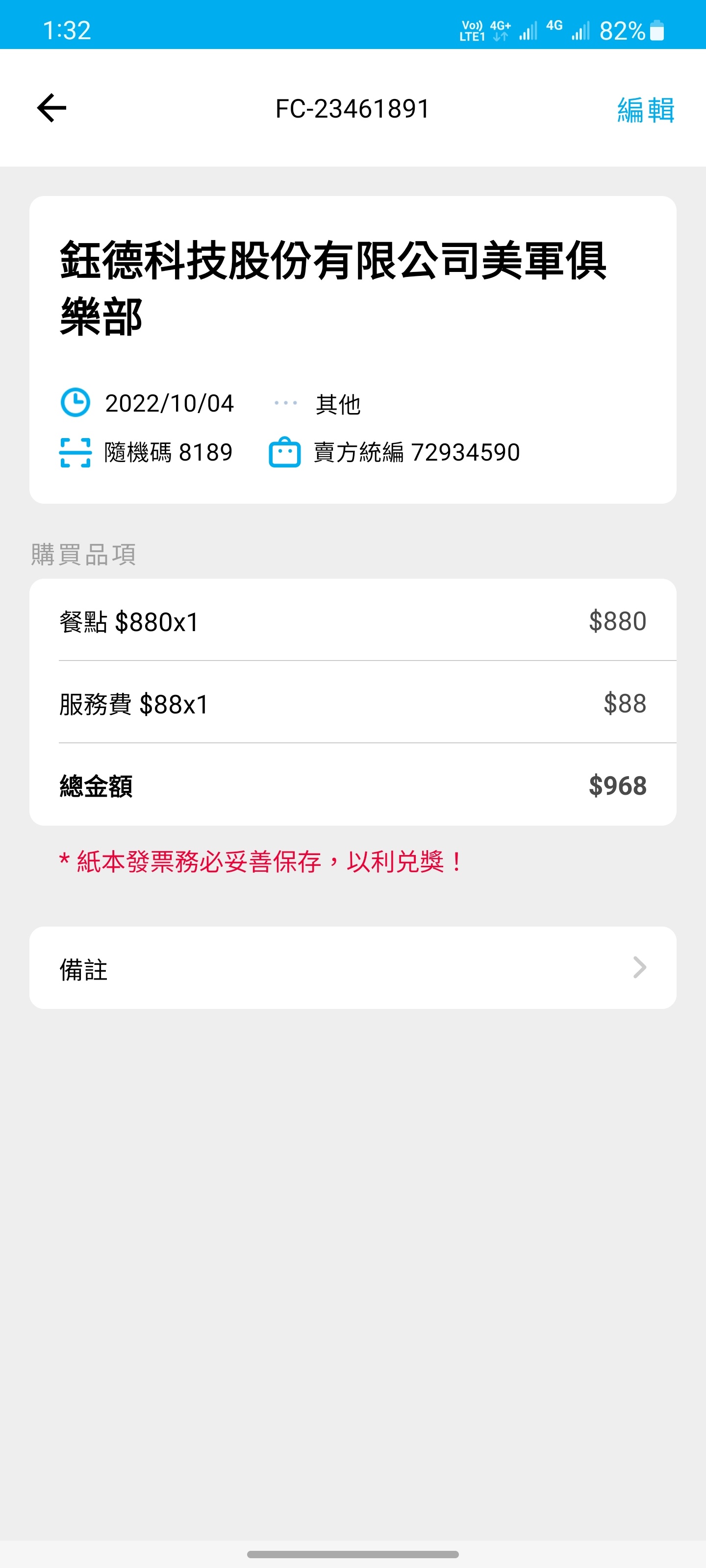Open the 備註 notes row
The image size is (706, 1568).
[x=353, y=968]
